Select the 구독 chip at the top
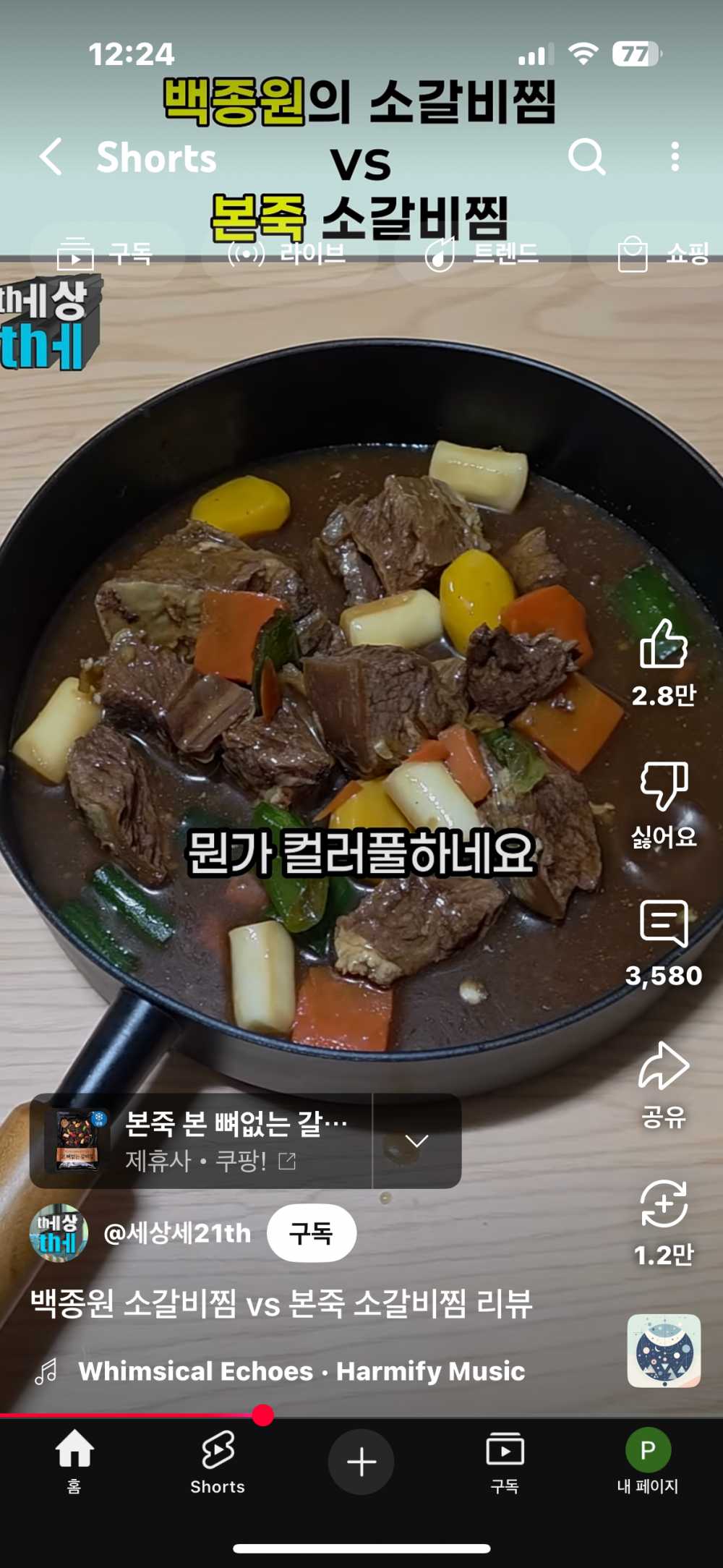Viewport: 723px width, 1568px height. click(x=107, y=254)
